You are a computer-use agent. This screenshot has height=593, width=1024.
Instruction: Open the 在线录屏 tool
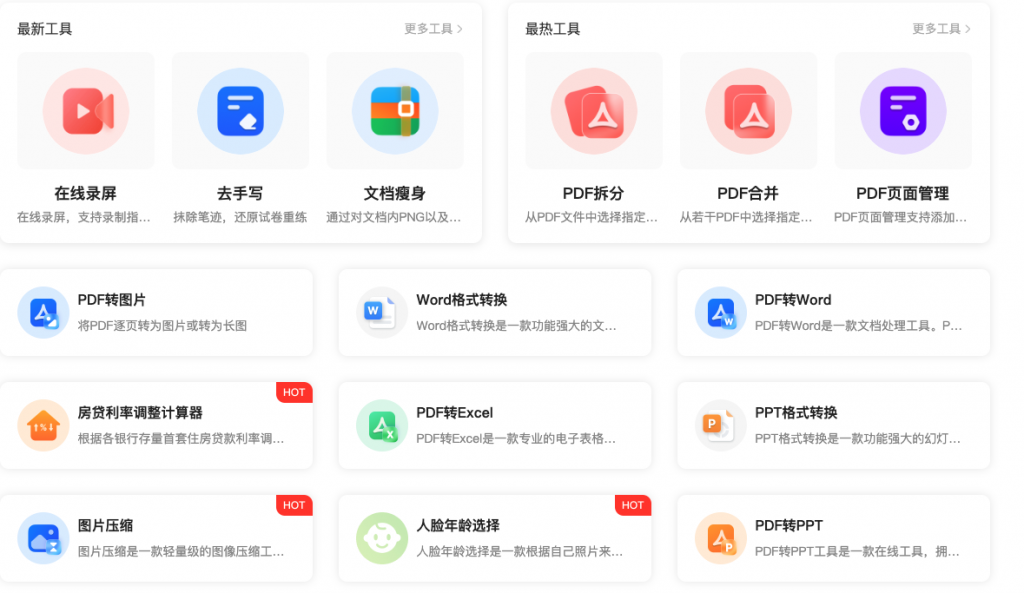86,140
